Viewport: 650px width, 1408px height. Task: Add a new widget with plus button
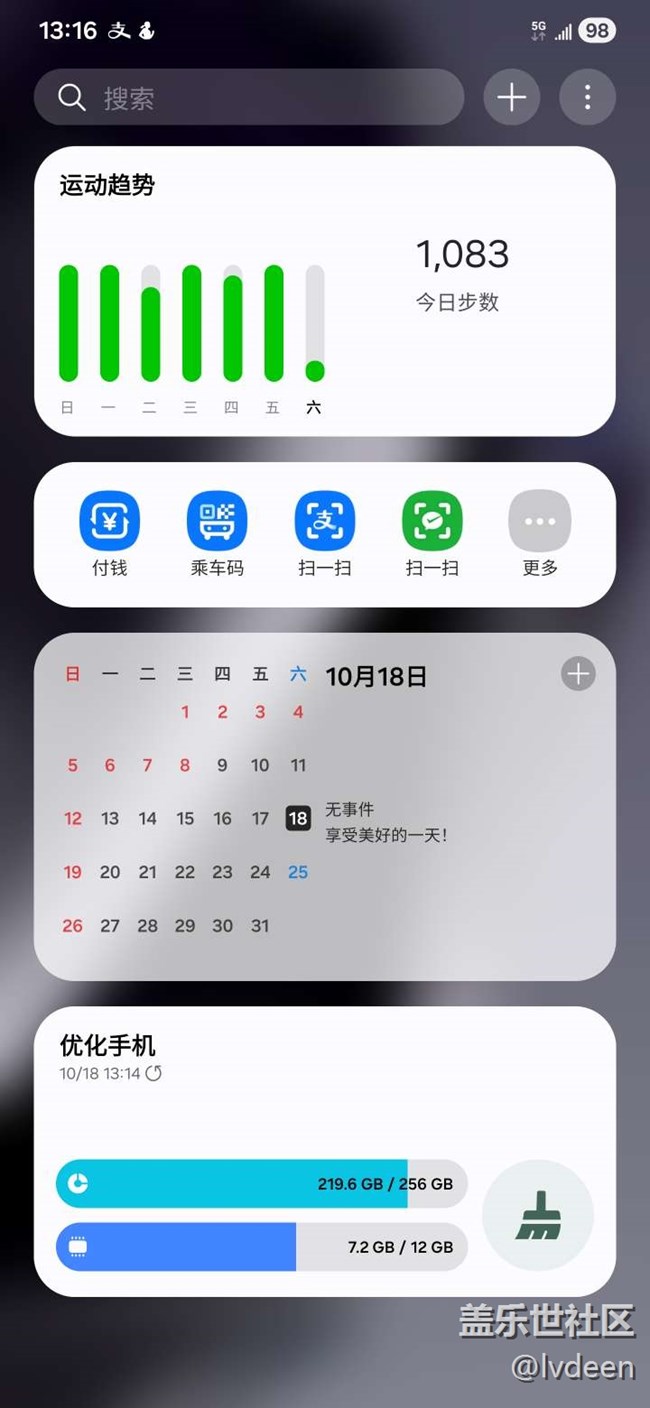pos(511,97)
